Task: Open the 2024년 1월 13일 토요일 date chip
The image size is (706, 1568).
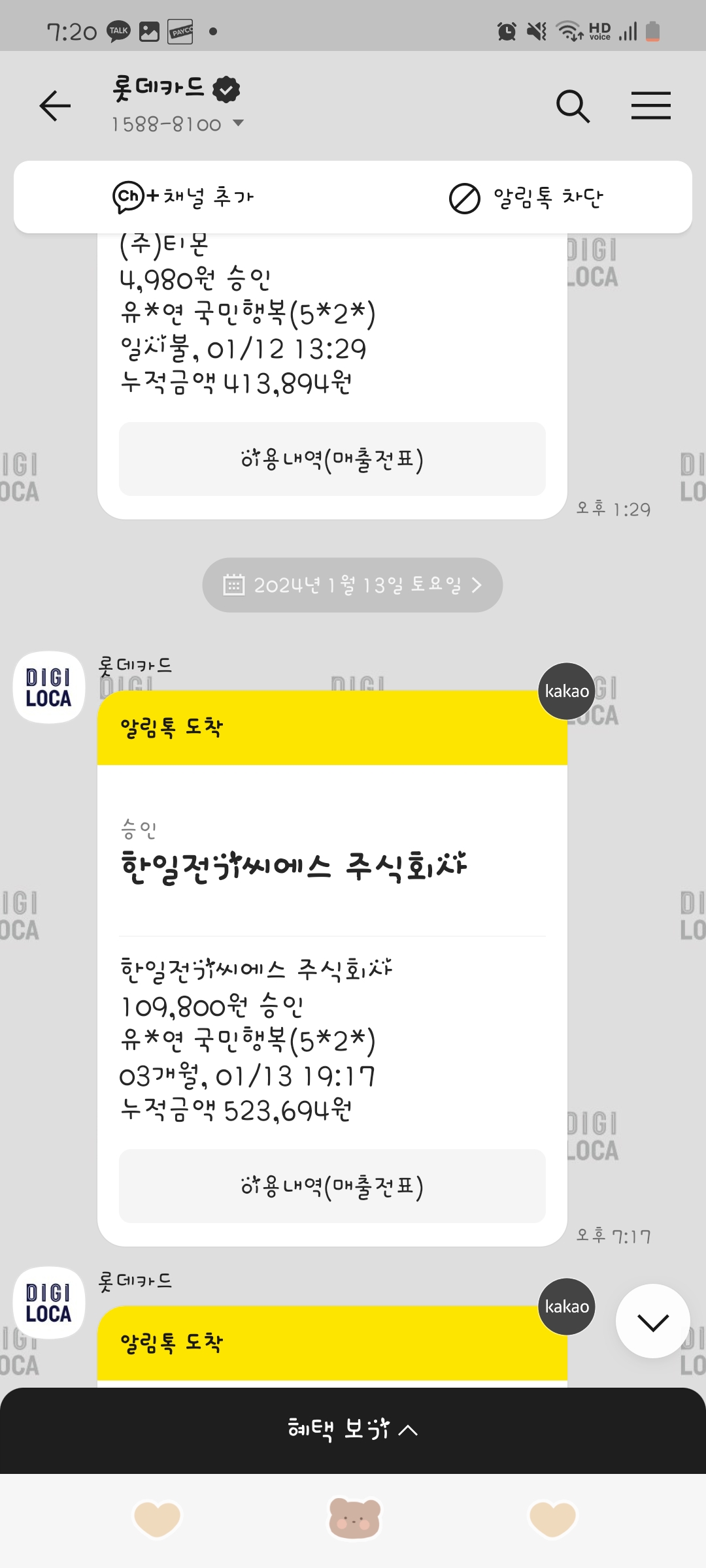Action: click(x=352, y=585)
